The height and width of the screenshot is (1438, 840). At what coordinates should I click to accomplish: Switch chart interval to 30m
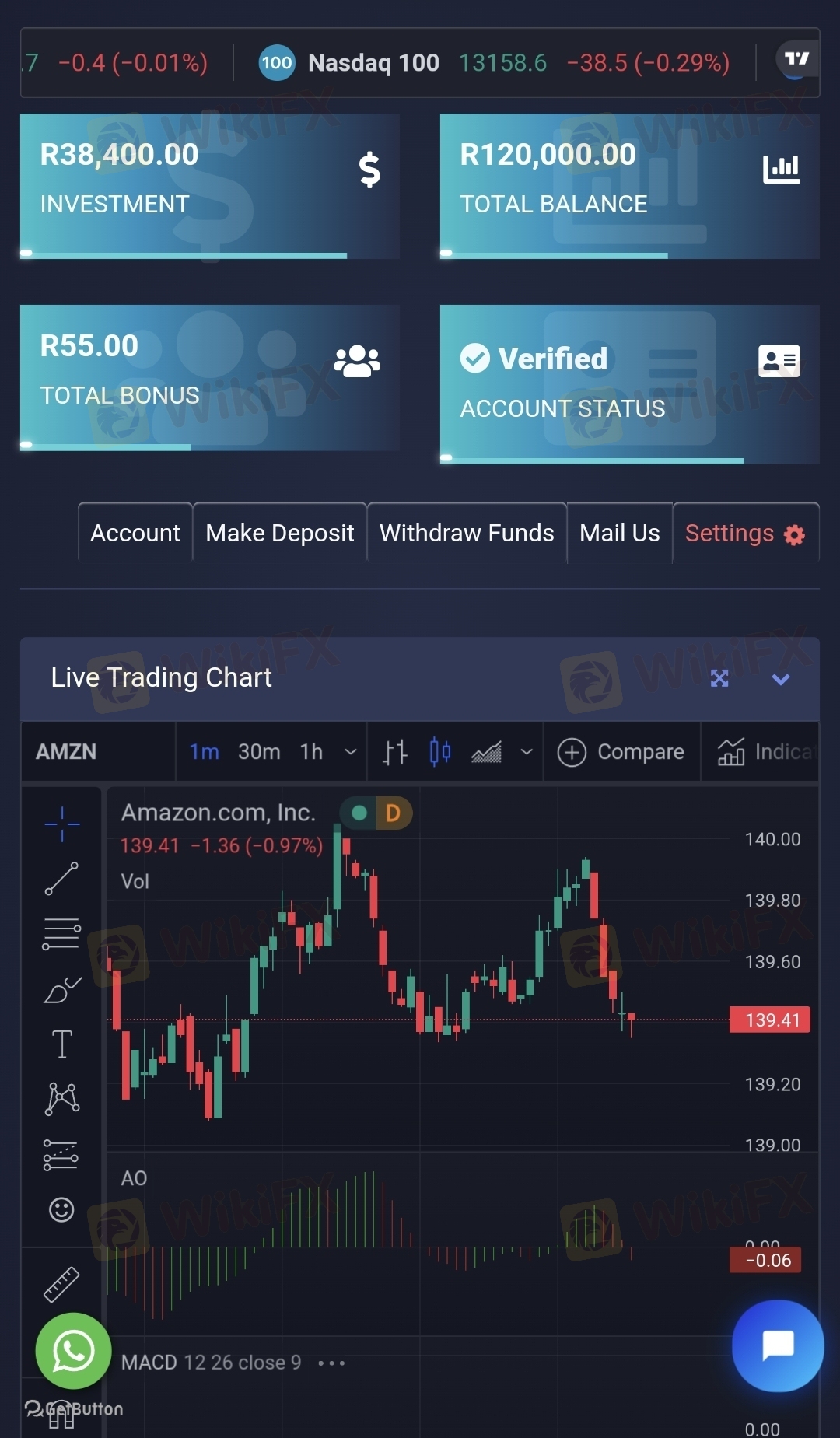click(259, 751)
